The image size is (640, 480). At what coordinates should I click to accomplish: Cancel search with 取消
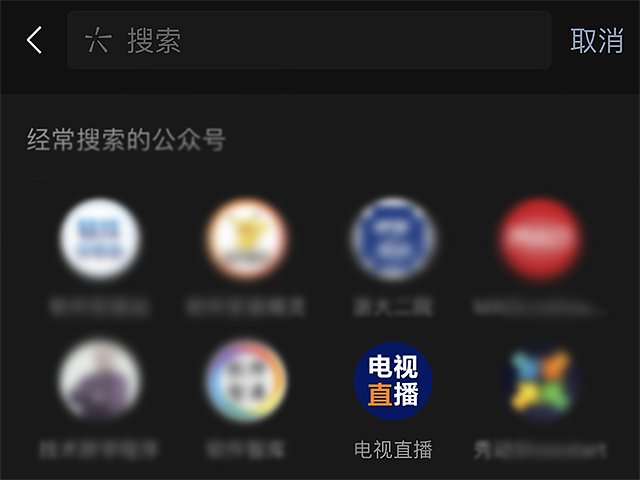597,41
